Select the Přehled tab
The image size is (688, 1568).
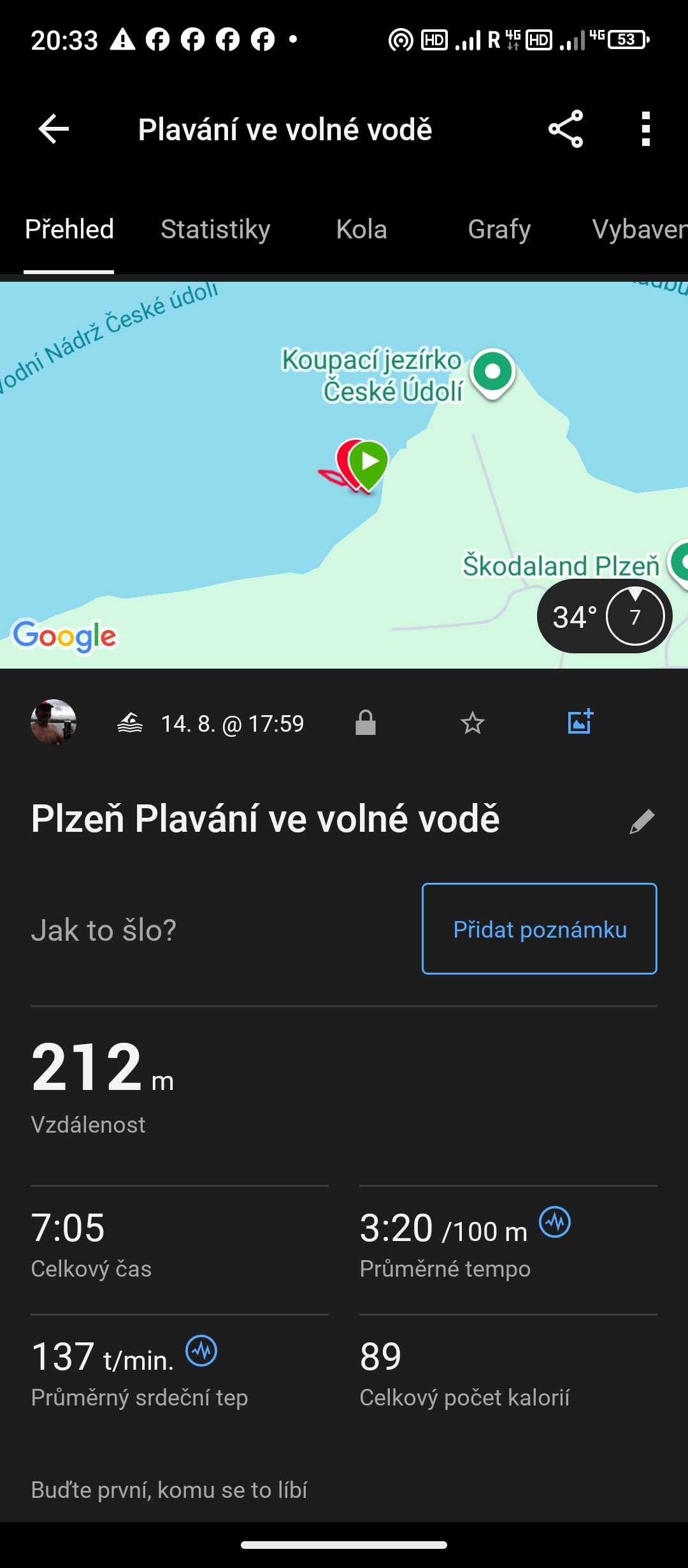tap(69, 229)
